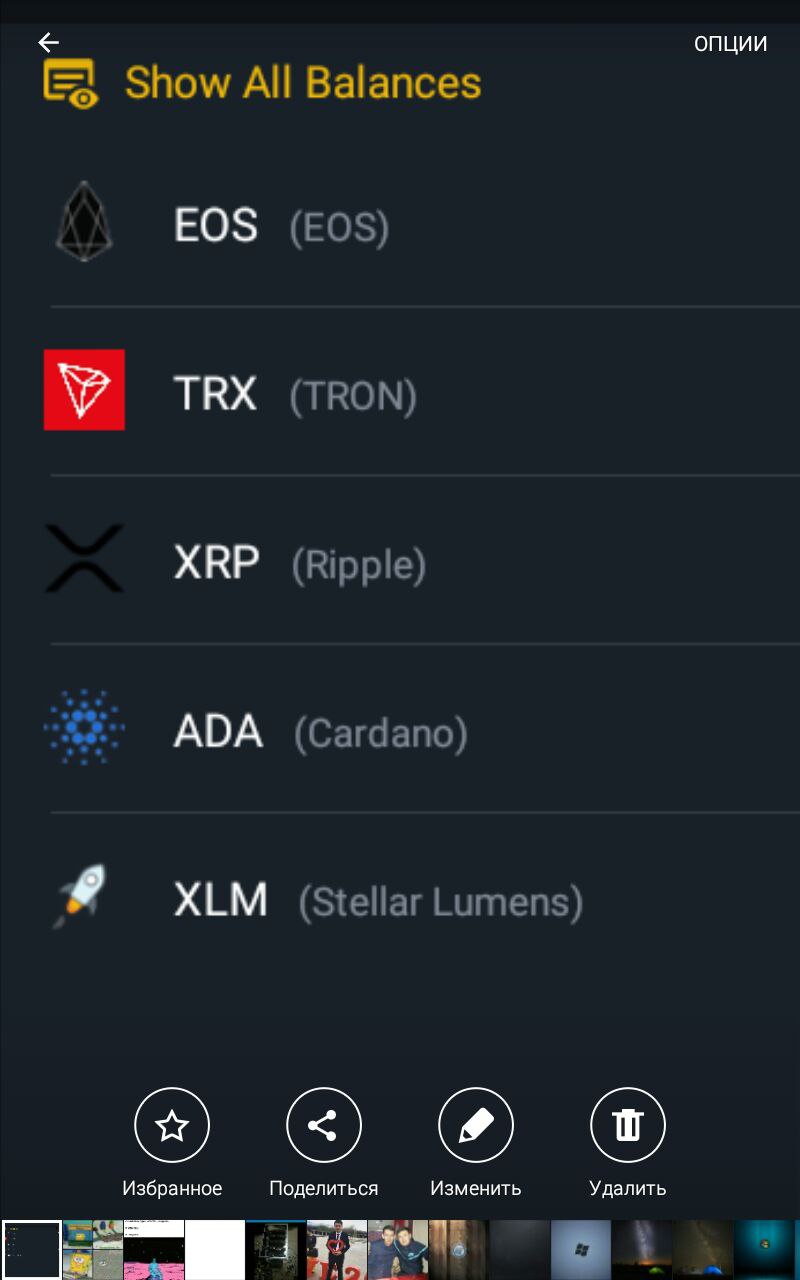The height and width of the screenshot is (1280, 800).
Task: Go back using the arrow icon
Action: [48, 42]
